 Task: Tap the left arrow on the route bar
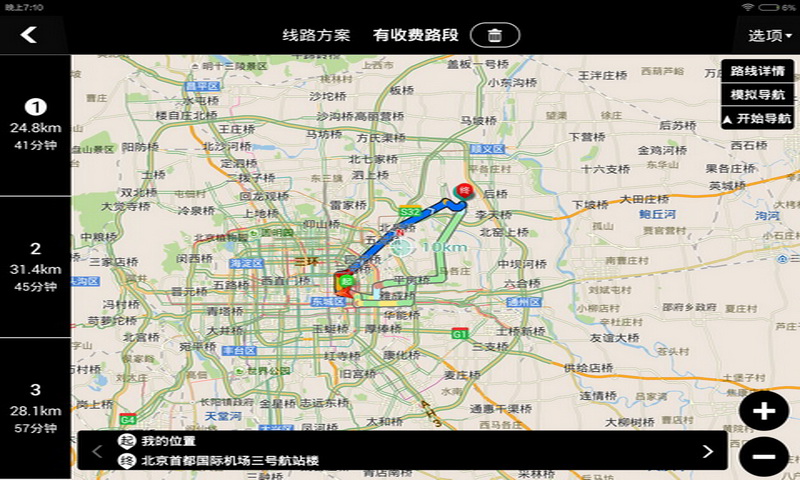click(97, 451)
